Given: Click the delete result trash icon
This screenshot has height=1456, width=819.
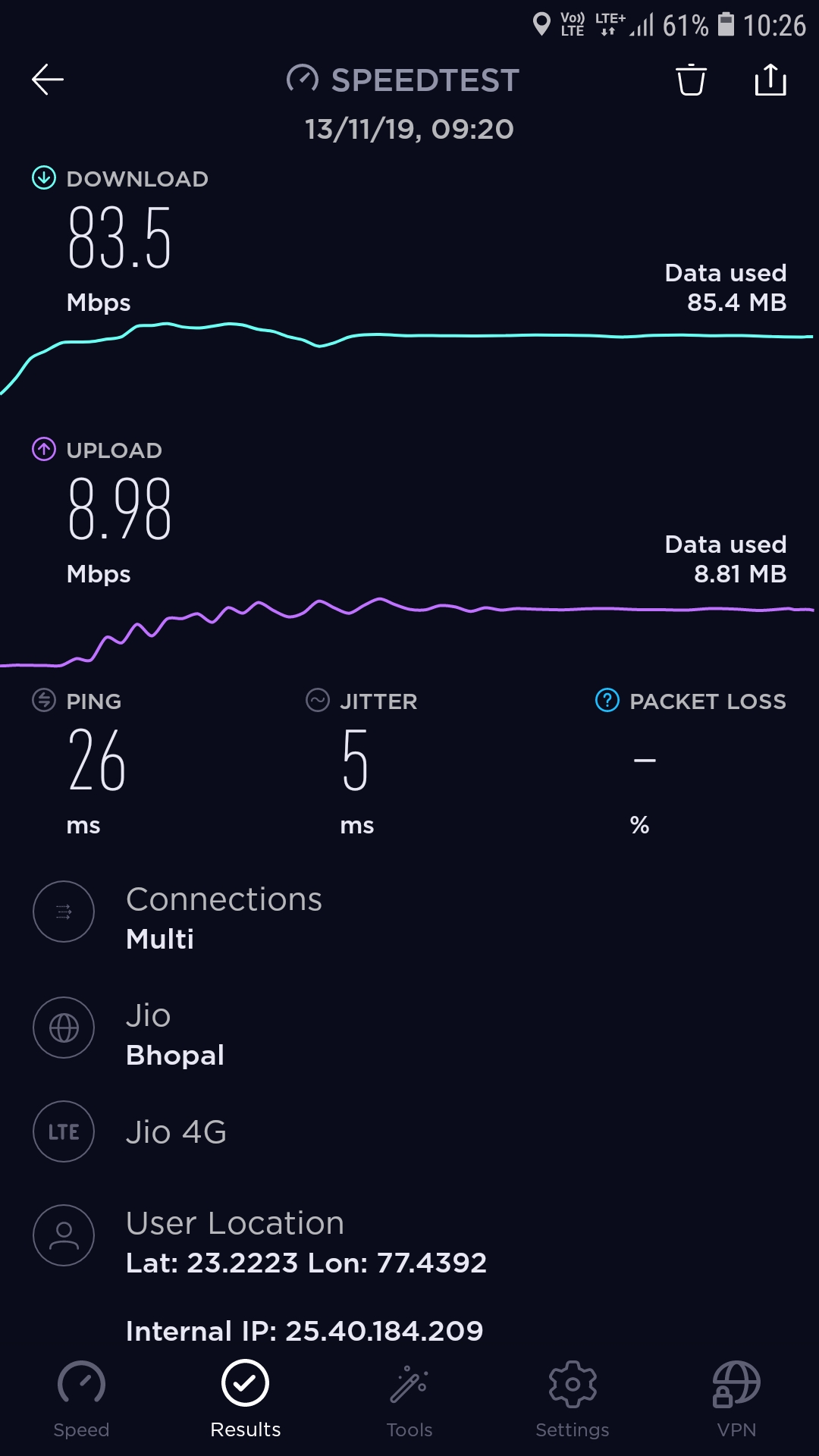Looking at the screenshot, I should coord(690,81).
